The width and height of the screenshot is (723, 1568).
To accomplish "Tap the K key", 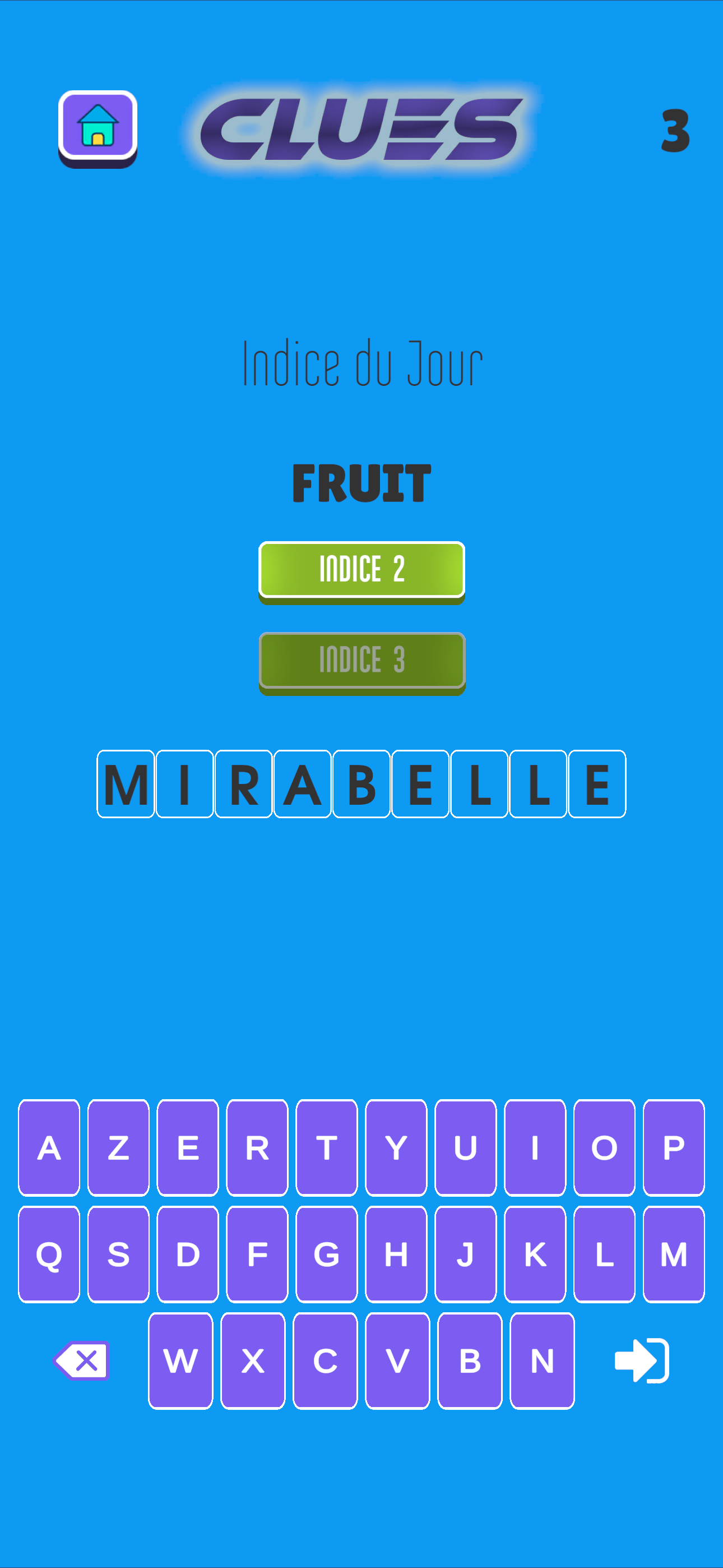I will tap(535, 1254).
